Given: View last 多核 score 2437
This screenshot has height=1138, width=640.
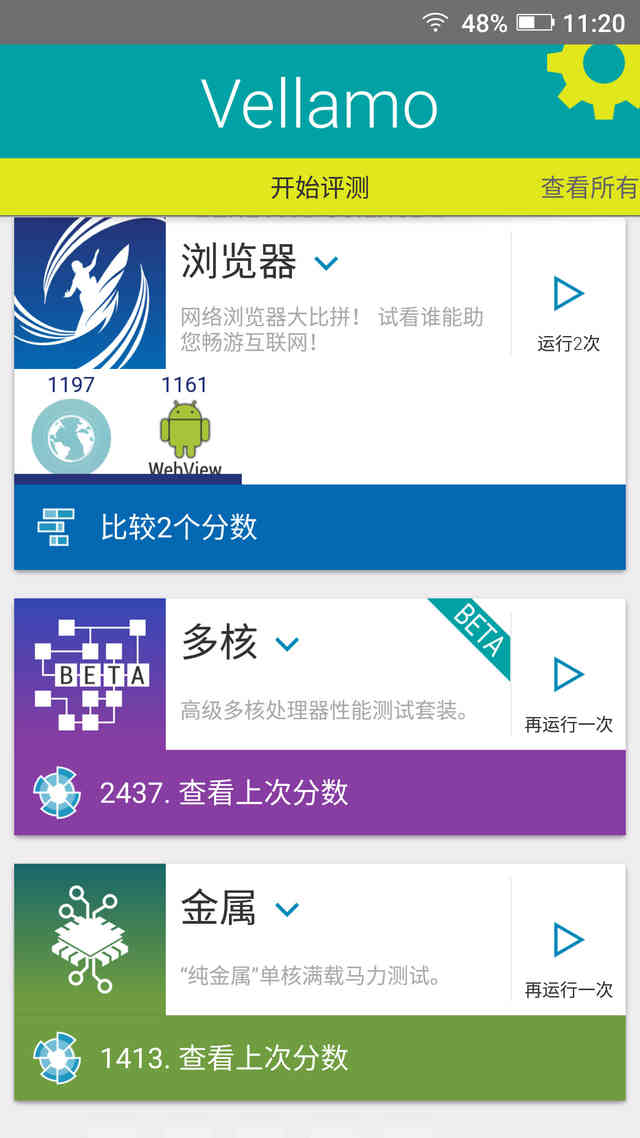Looking at the screenshot, I should (320, 793).
